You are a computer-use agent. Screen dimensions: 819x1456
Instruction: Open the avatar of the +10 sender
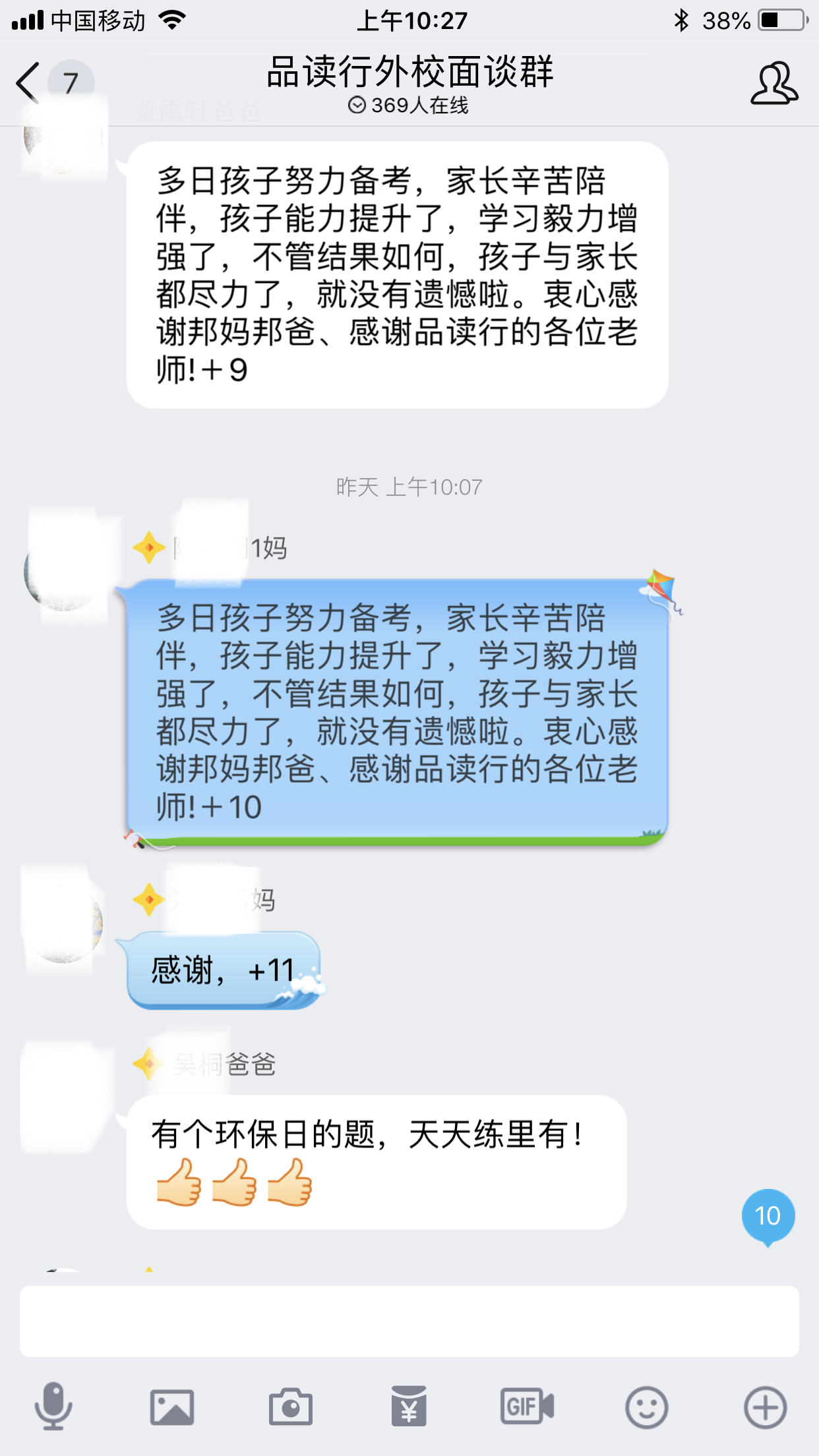(x=63, y=572)
